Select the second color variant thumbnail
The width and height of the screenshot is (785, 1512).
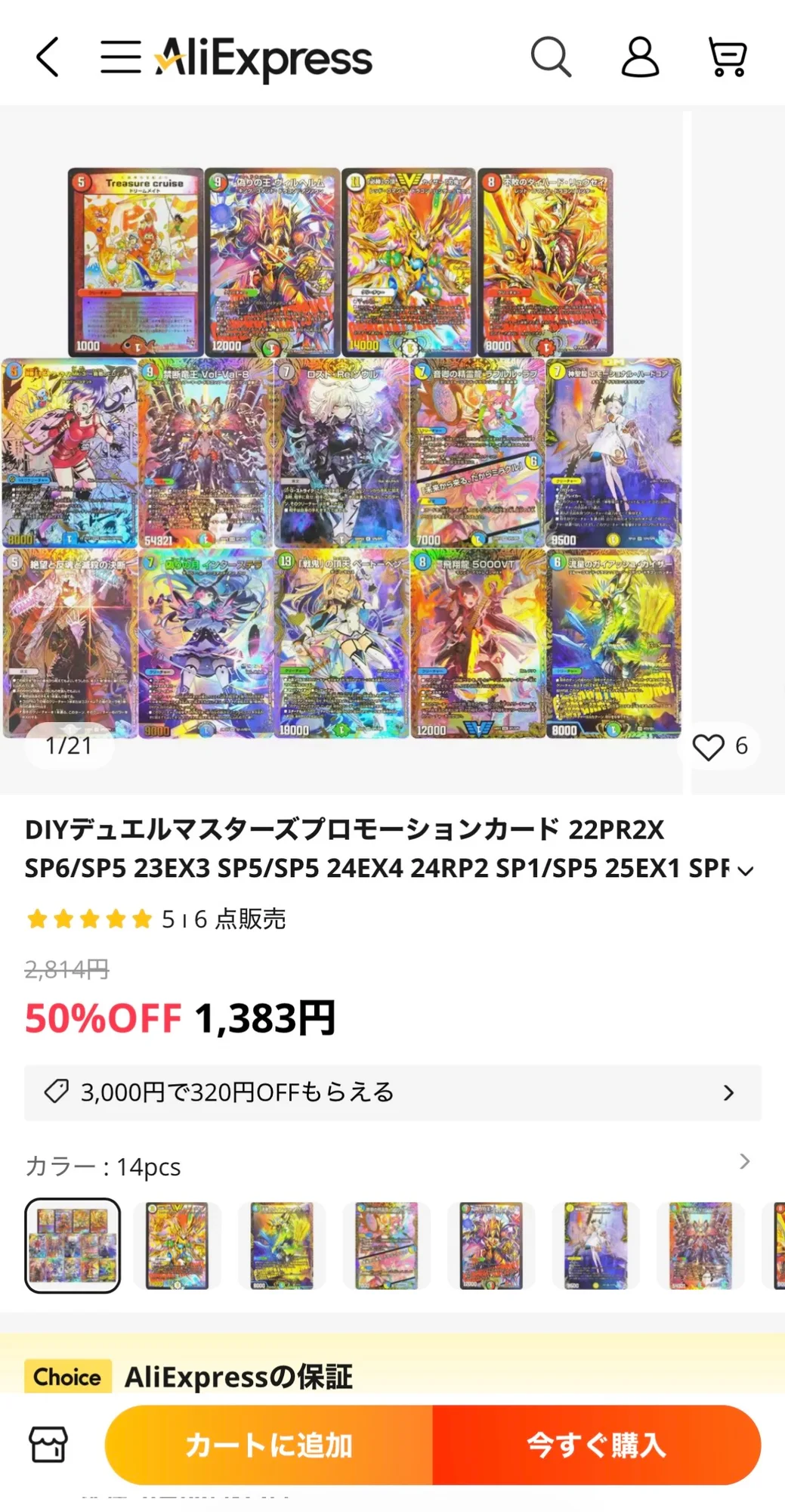[177, 1245]
